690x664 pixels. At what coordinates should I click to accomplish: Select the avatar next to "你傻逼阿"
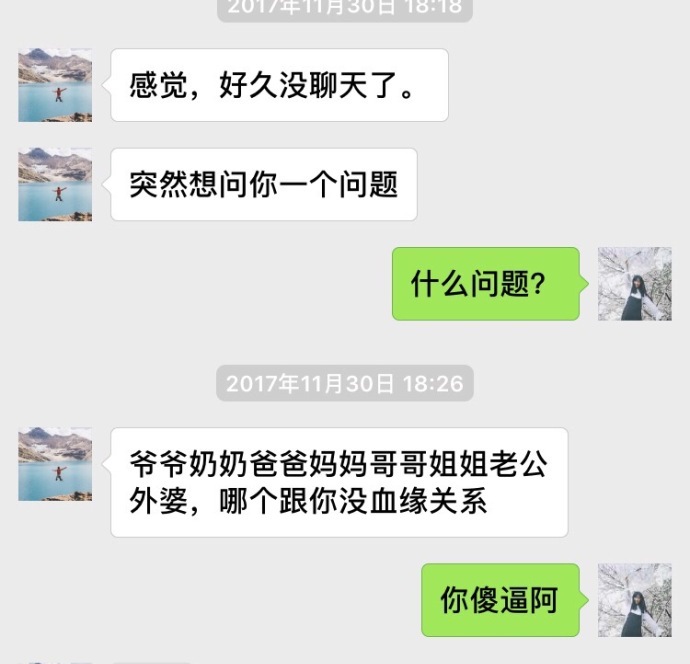pos(634,600)
